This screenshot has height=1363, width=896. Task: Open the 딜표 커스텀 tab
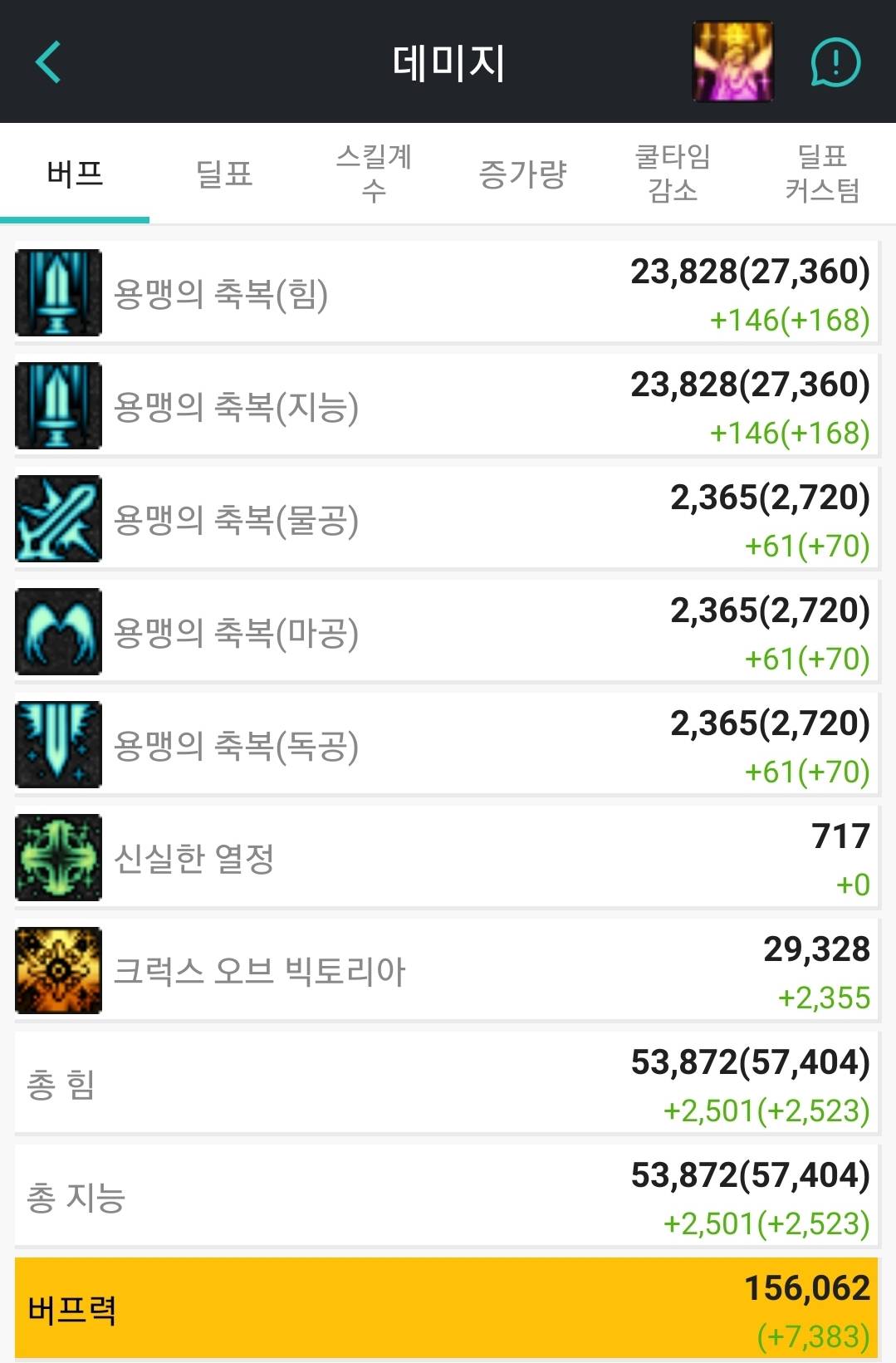[x=822, y=174]
